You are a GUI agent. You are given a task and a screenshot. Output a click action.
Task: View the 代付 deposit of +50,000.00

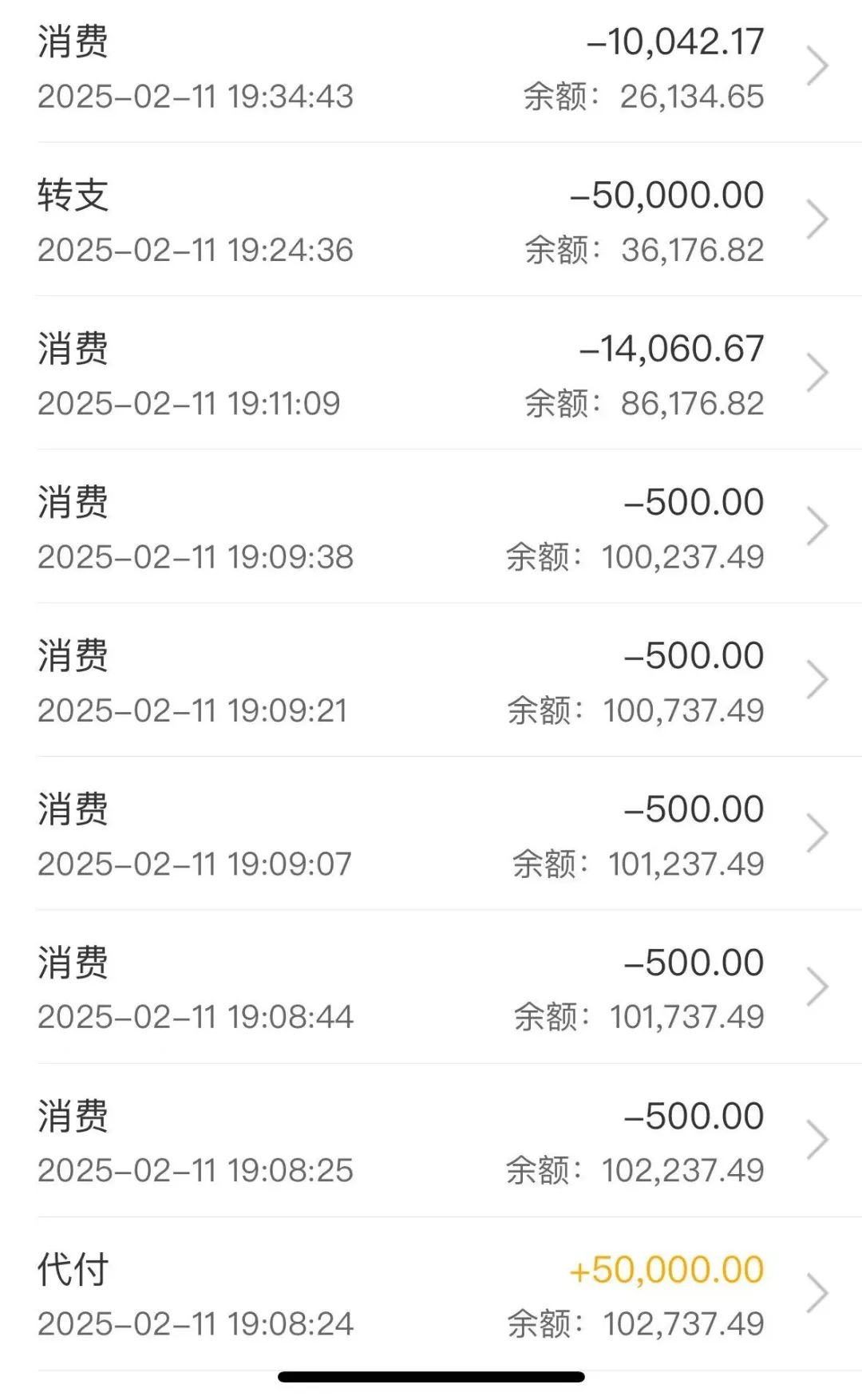pos(431,1293)
